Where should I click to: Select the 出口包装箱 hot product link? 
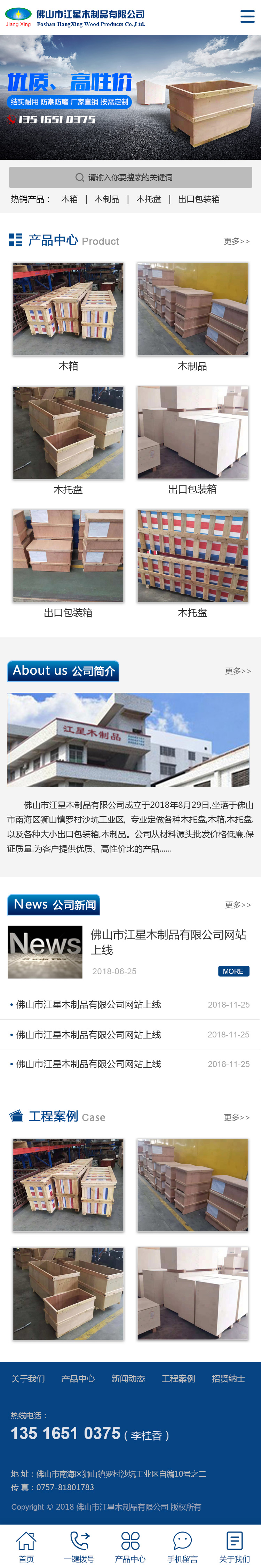[199, 199]
